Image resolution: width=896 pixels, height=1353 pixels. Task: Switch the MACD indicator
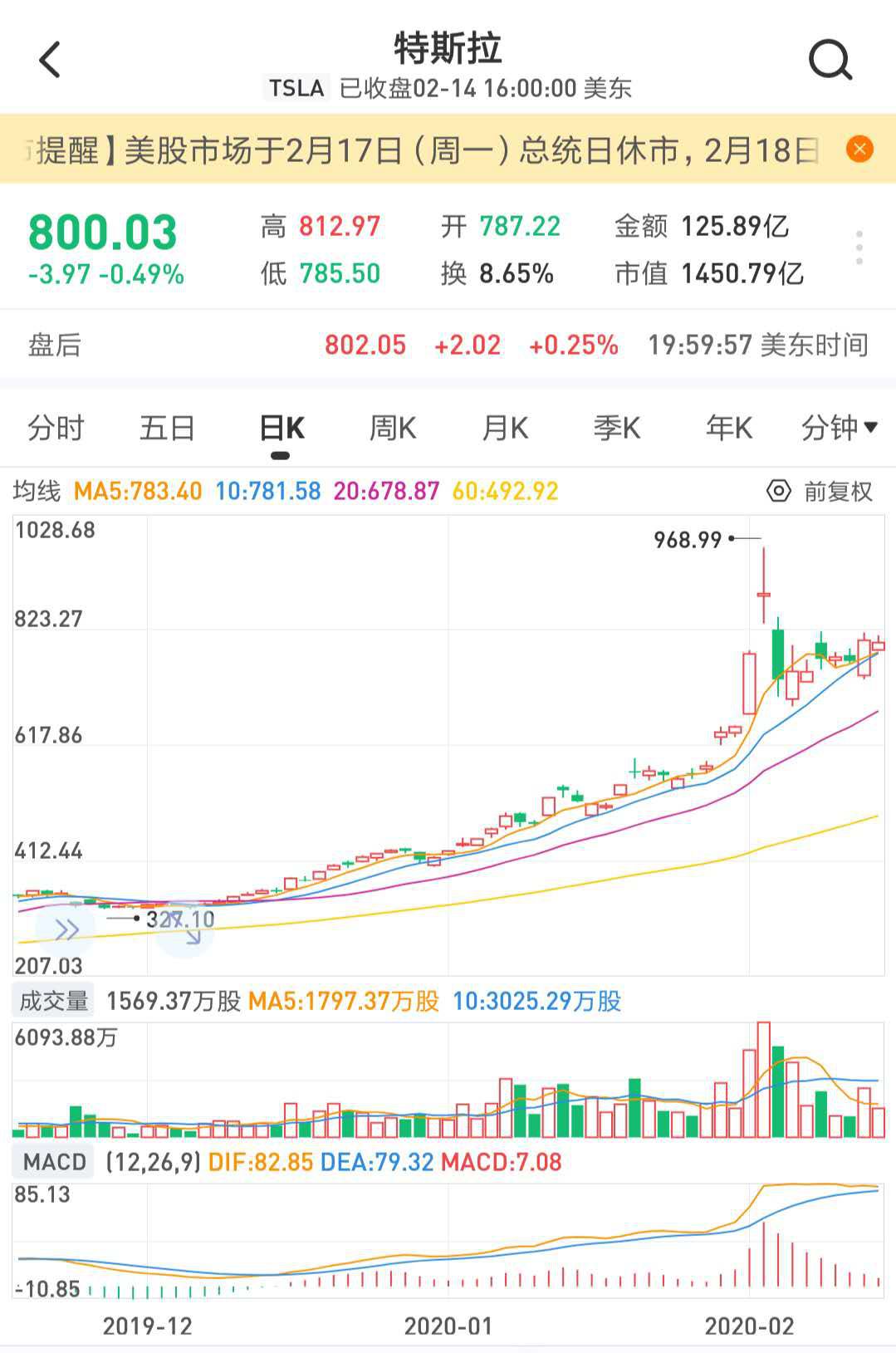click(x=55, y=1162)
